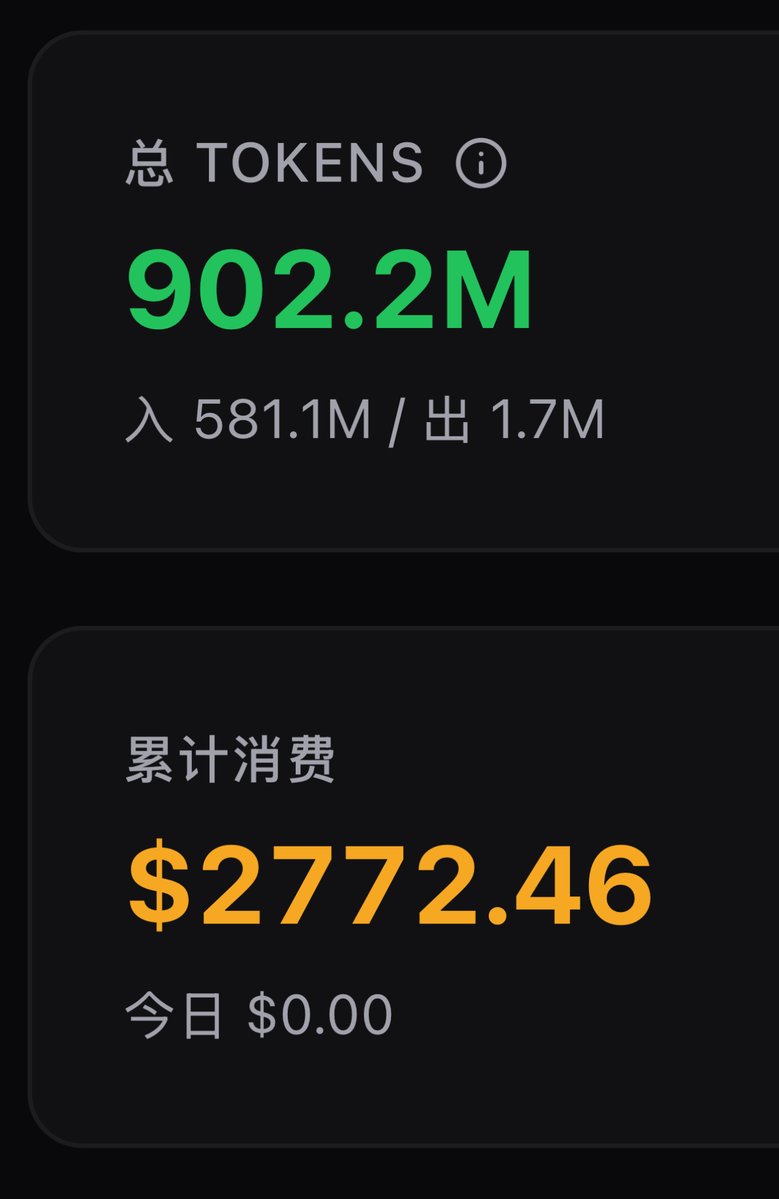Tap the info icon beside 总 TOKENS
The height and width of the screenshot is (1199, 779).
coord(481,163)
